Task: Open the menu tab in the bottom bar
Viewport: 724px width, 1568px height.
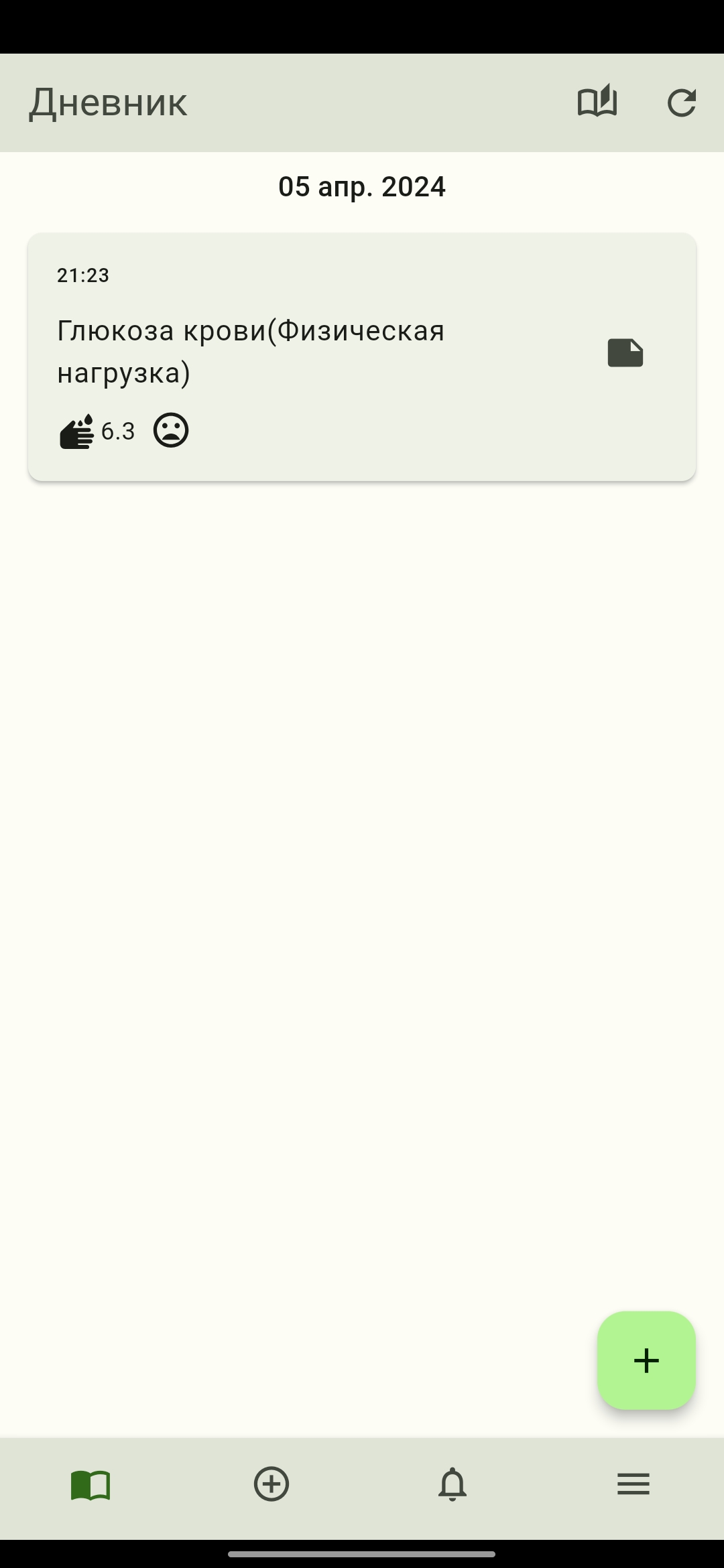Action: [633, 1484]
